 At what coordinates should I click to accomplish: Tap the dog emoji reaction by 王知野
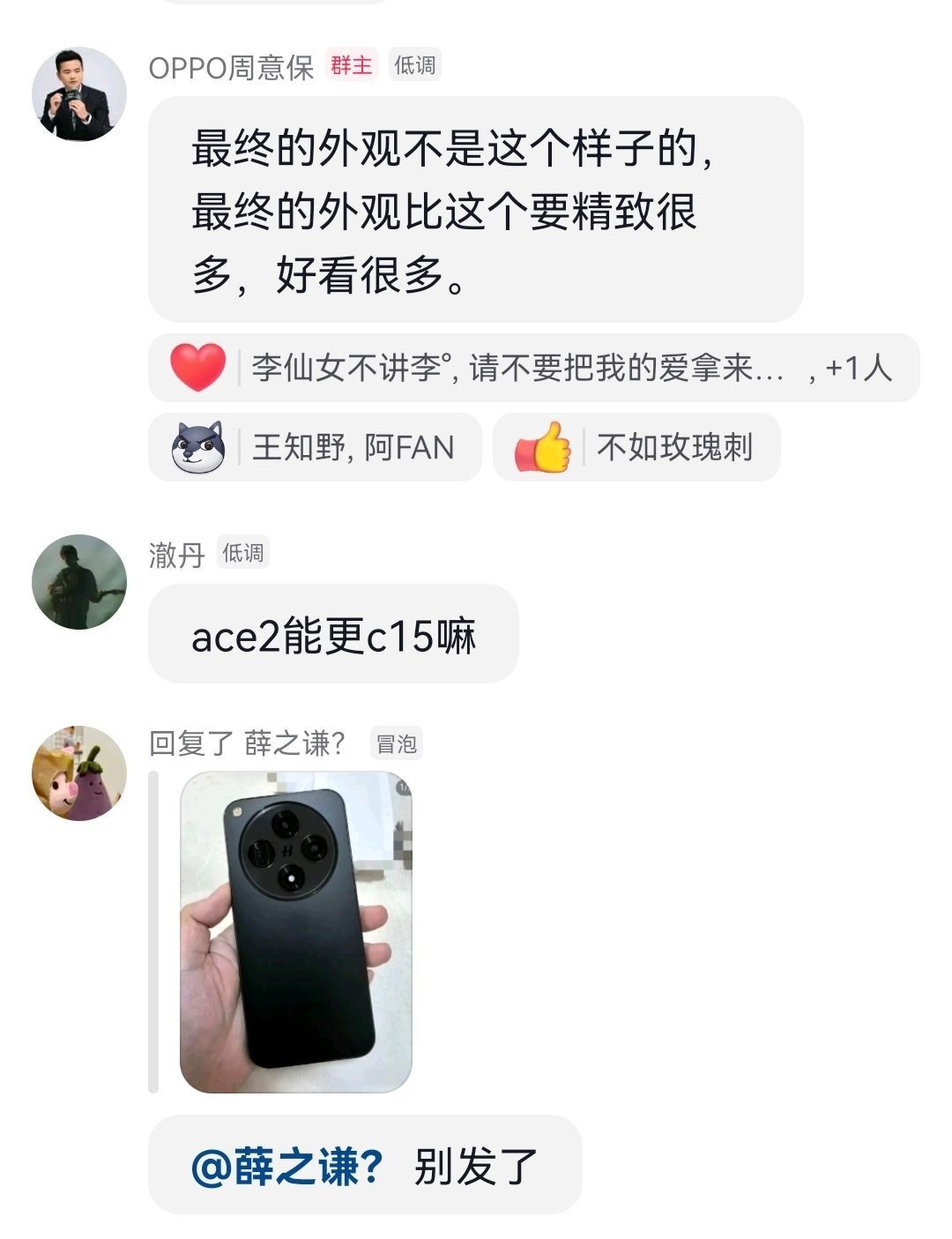(198, 447)
